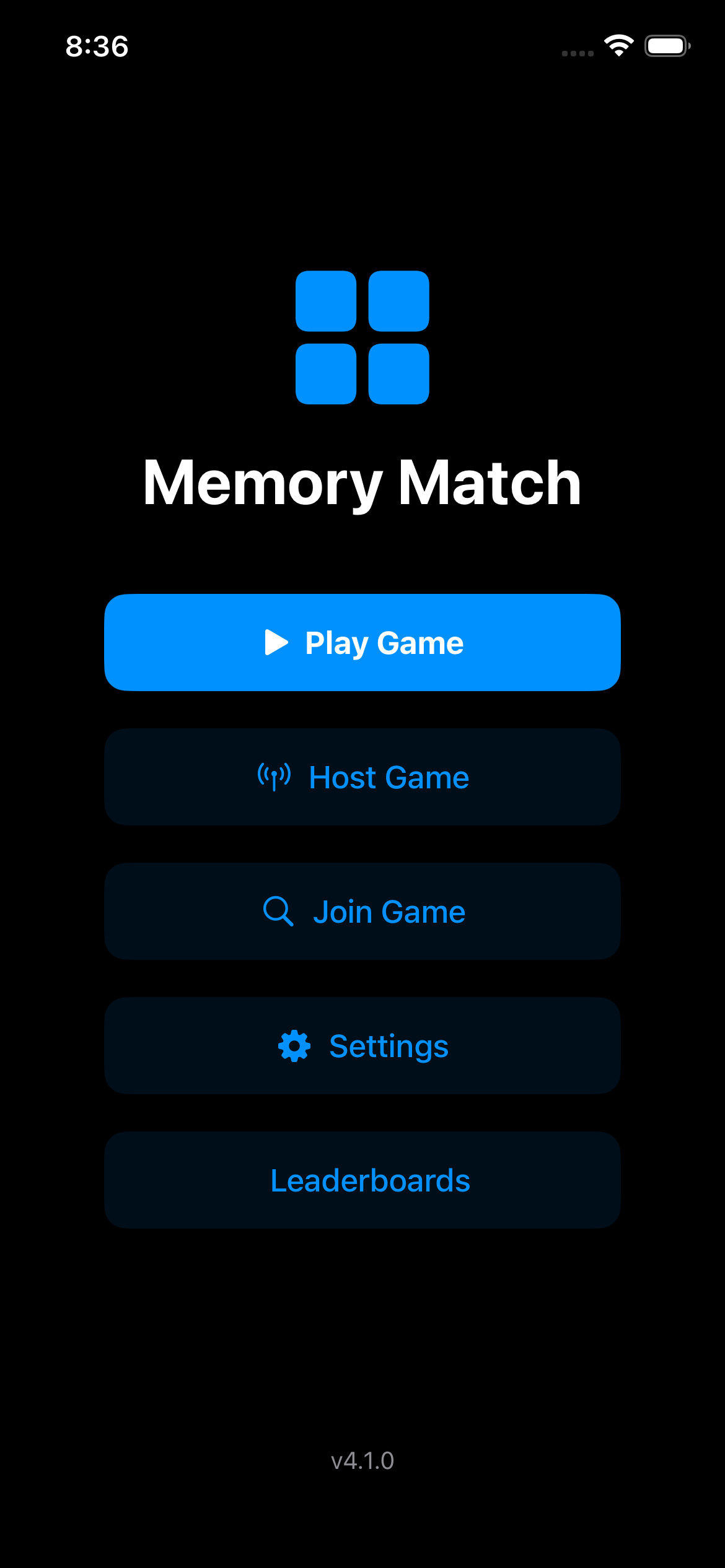Tap the Memory Match title text
Screen dimensions: 725x1568
[362, 484]
